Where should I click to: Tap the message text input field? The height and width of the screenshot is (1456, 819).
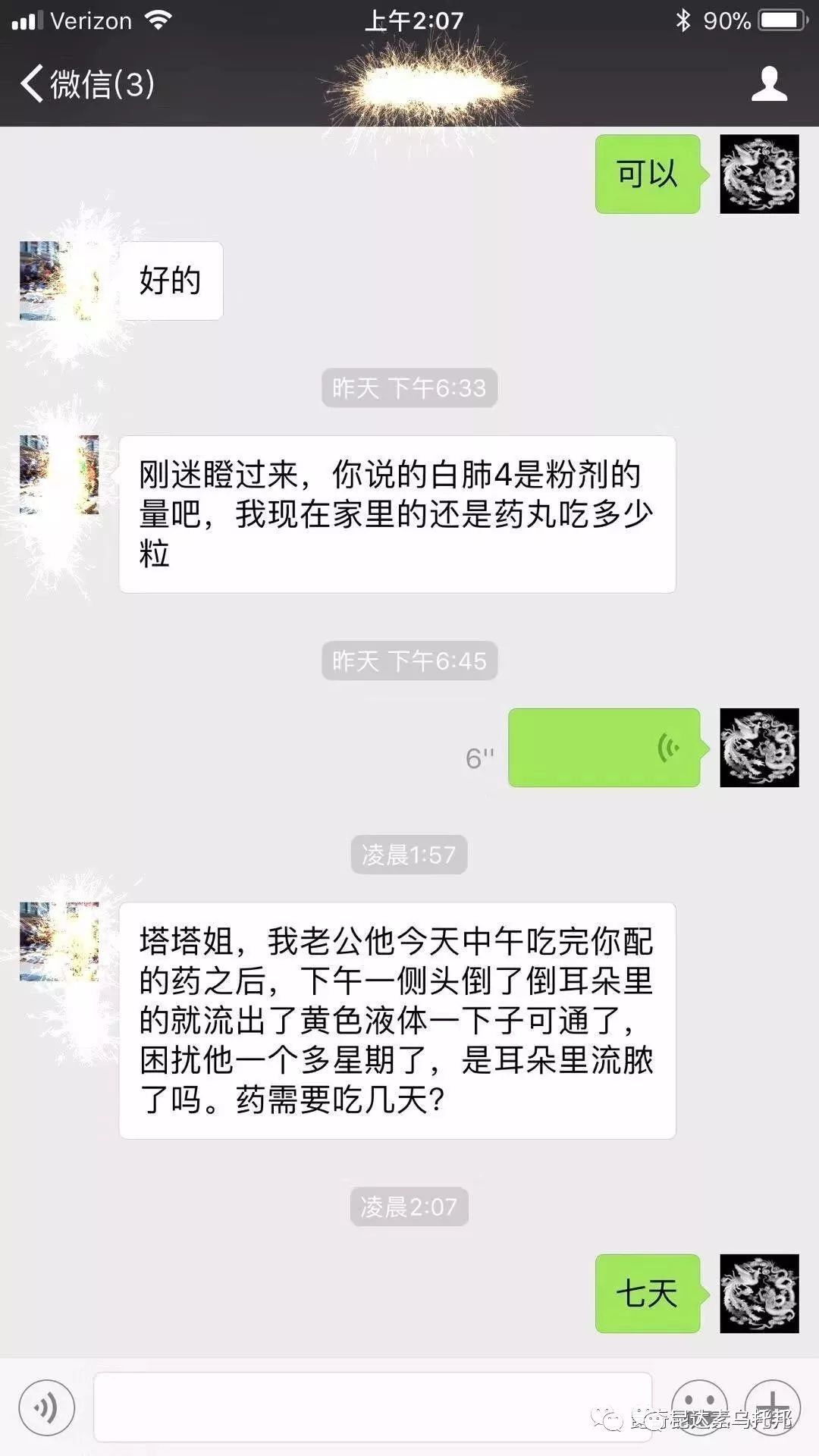372,1407
